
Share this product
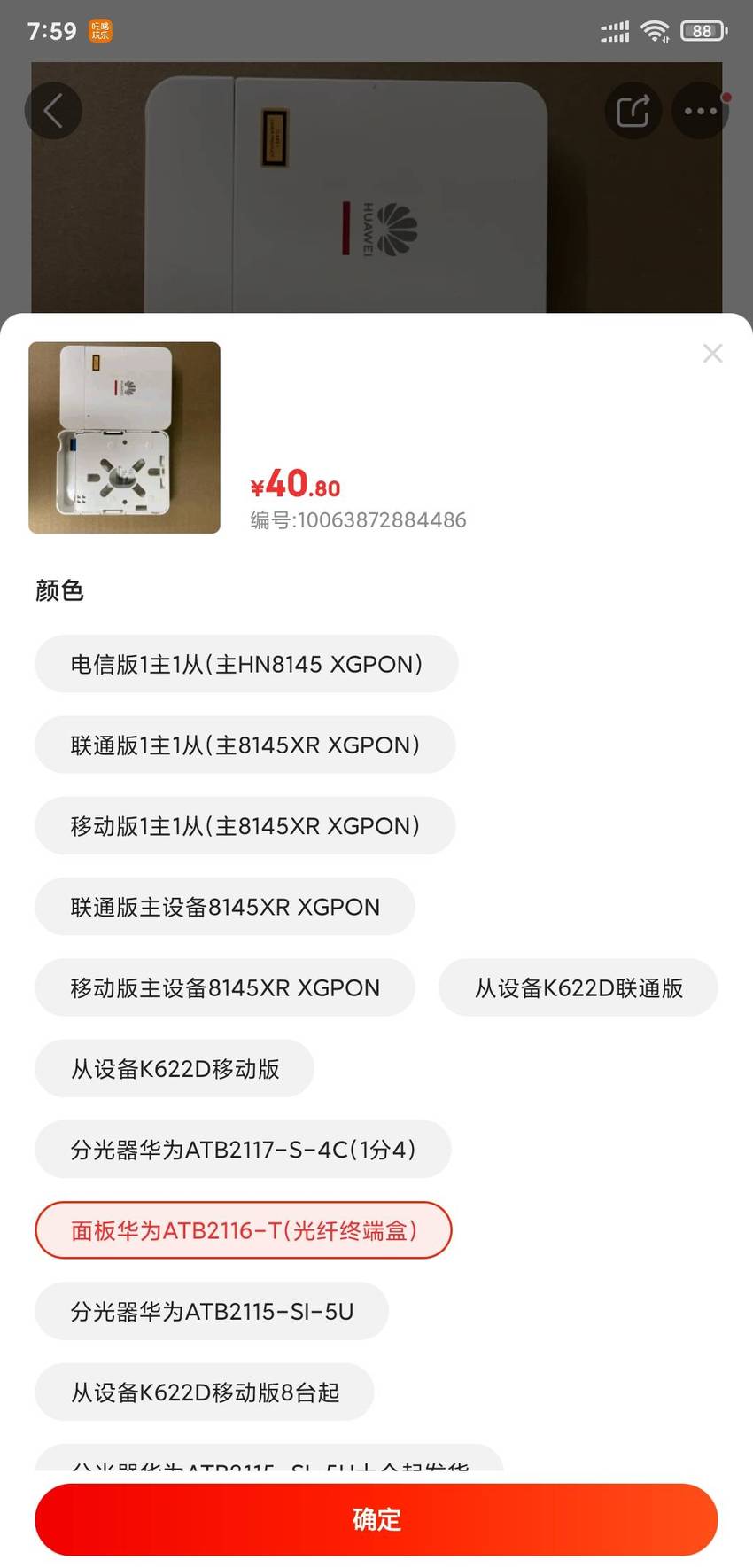(x=633, y=111)
